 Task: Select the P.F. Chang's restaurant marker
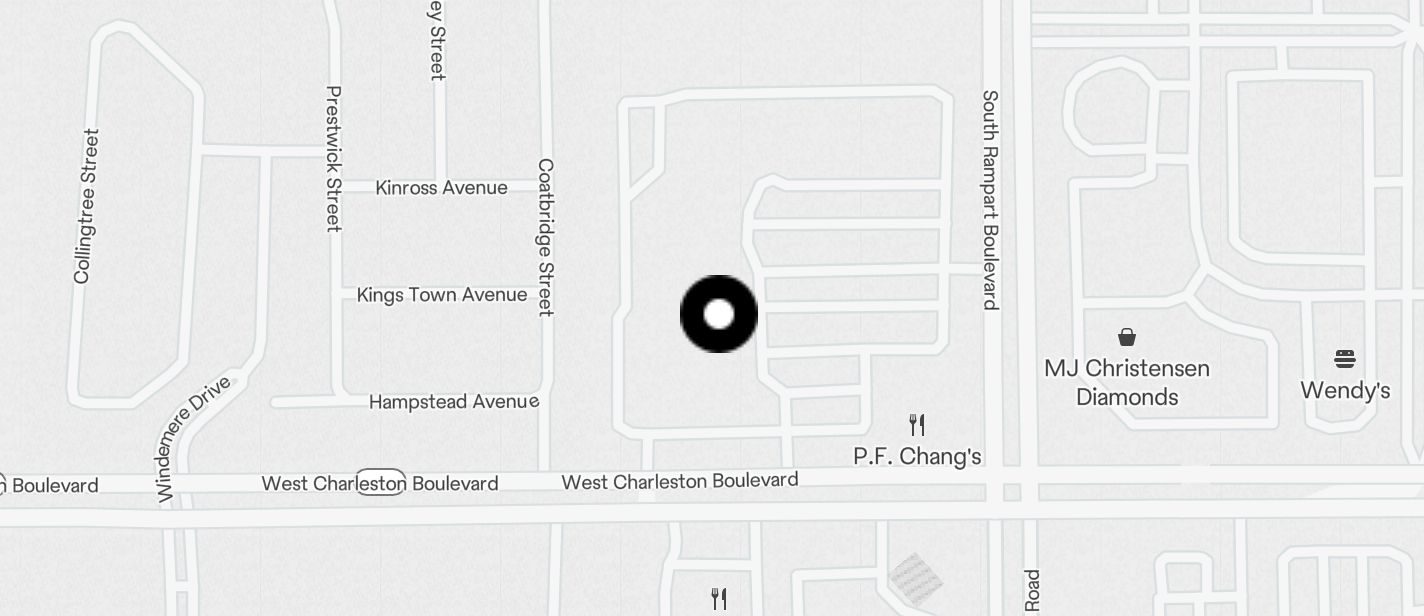click(x=917, y=426)
